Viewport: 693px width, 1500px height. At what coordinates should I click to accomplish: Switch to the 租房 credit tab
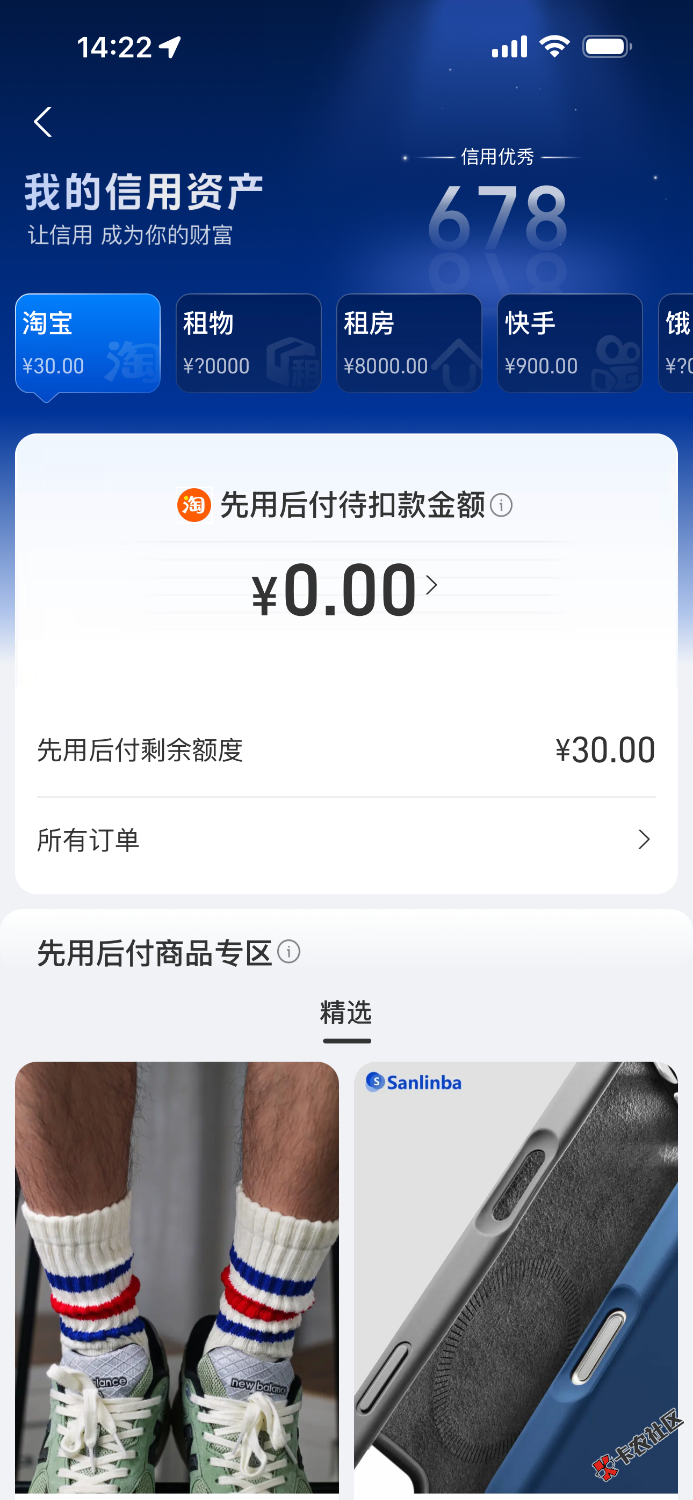click(x=408, y=343)
